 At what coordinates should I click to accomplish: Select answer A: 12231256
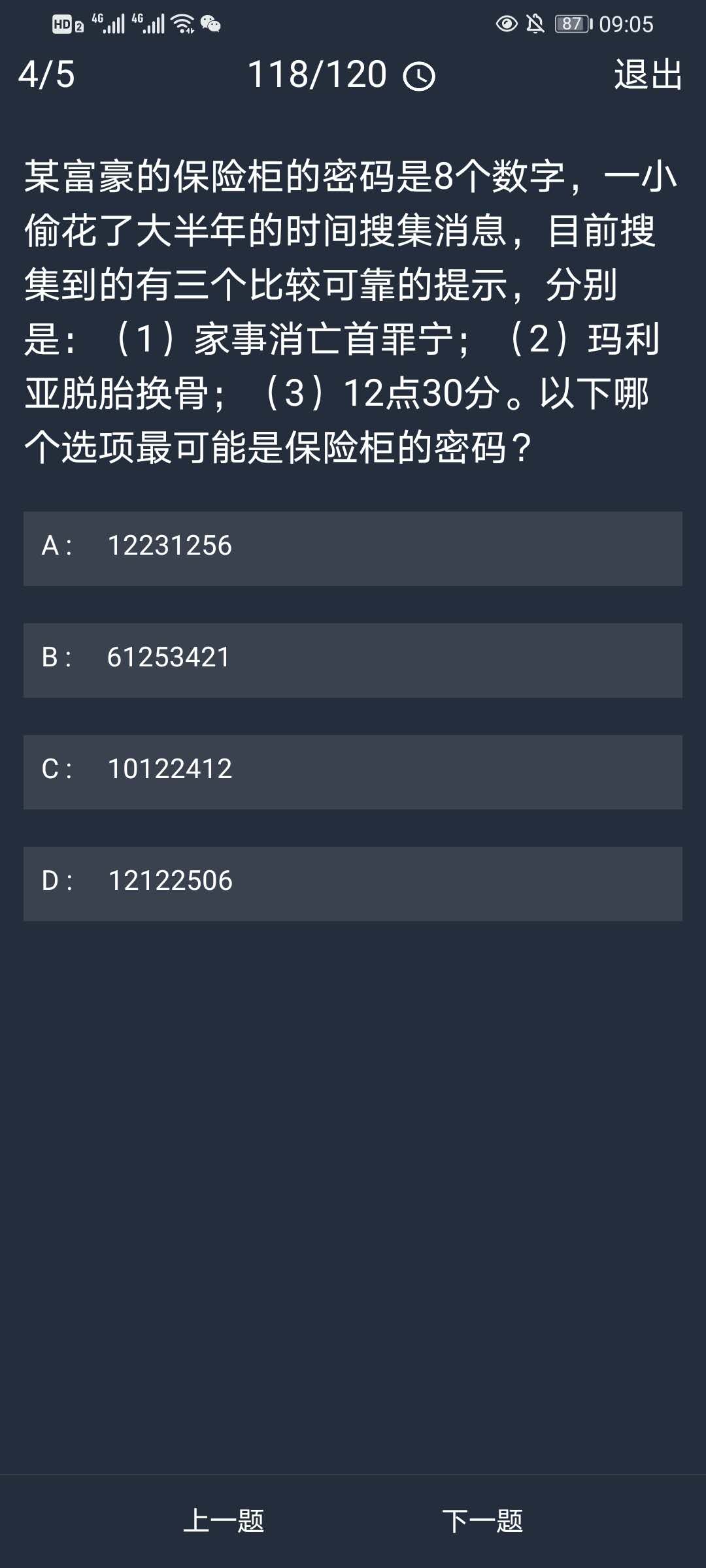(x=353, y=548)
